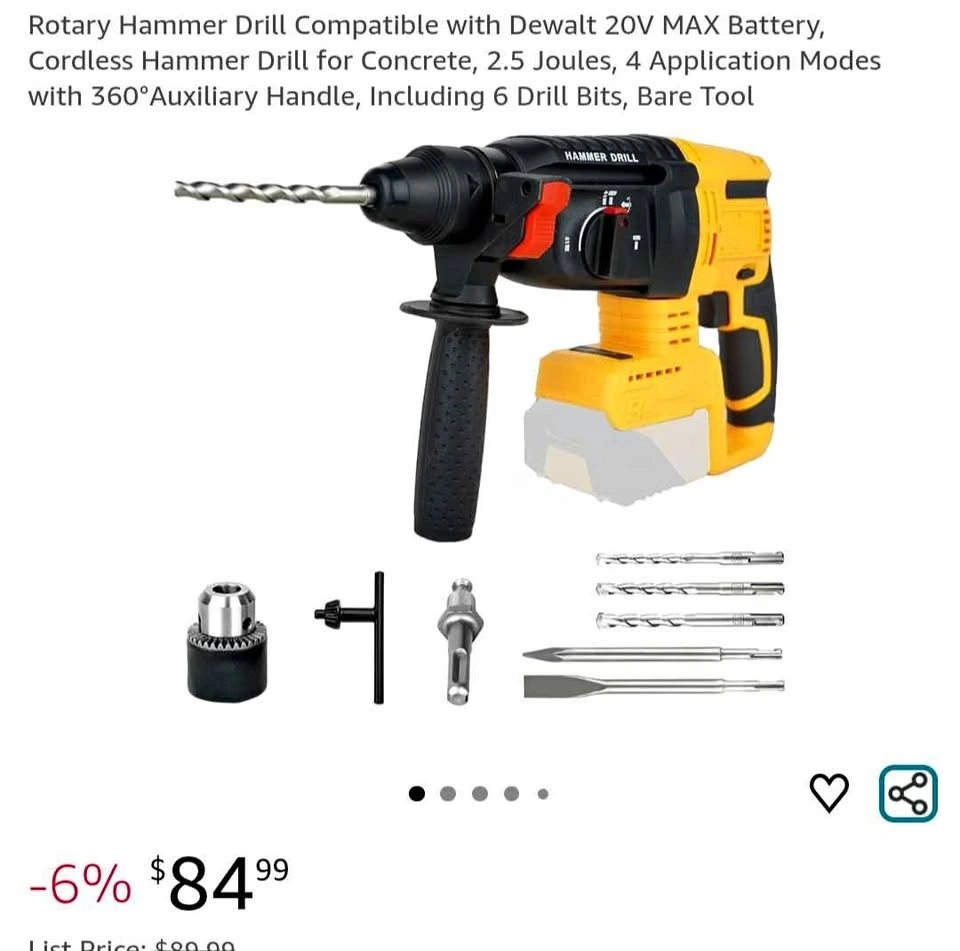960x951 pixels.
Task: Share this hammer drill listing
Action: (x=908, y=794)
